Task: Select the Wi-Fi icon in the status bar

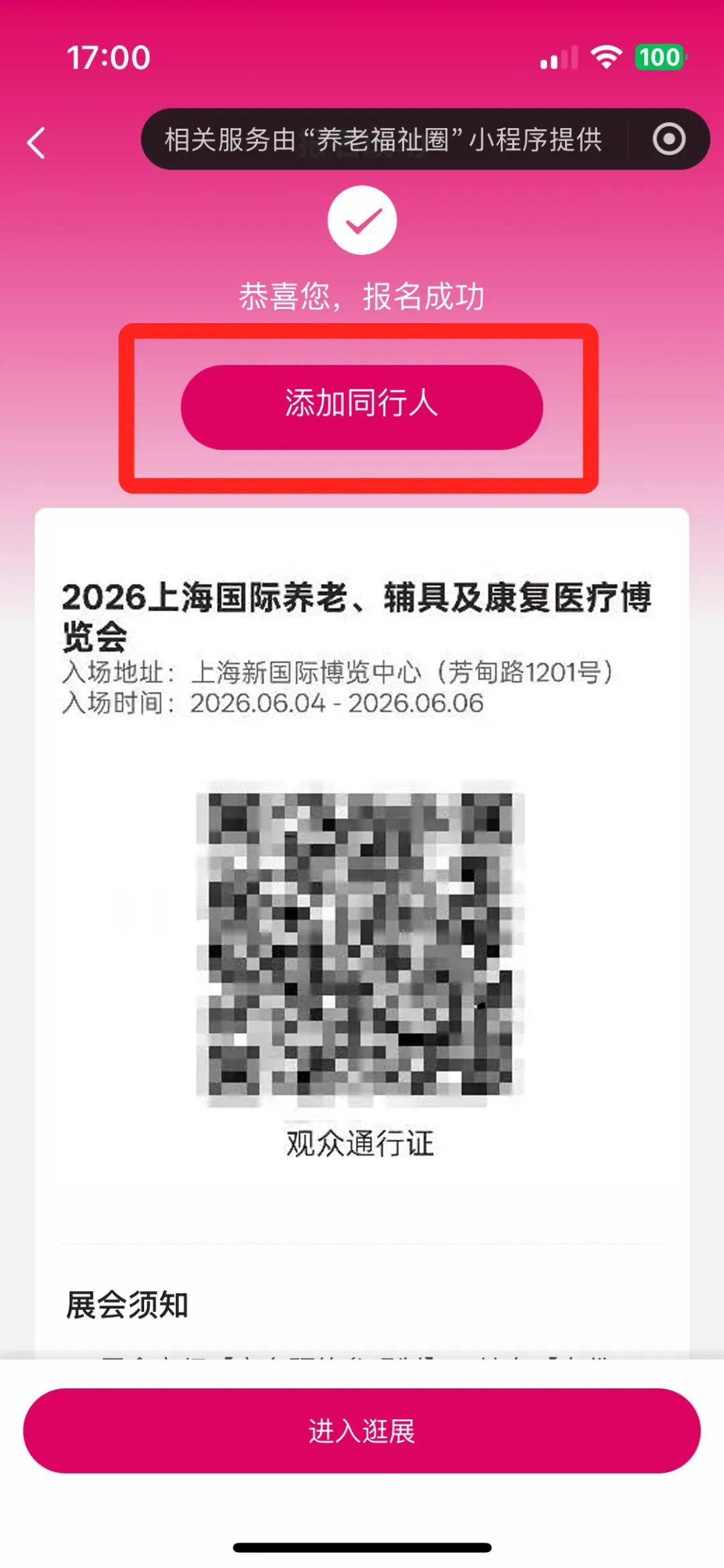Action: coord(605,58)
